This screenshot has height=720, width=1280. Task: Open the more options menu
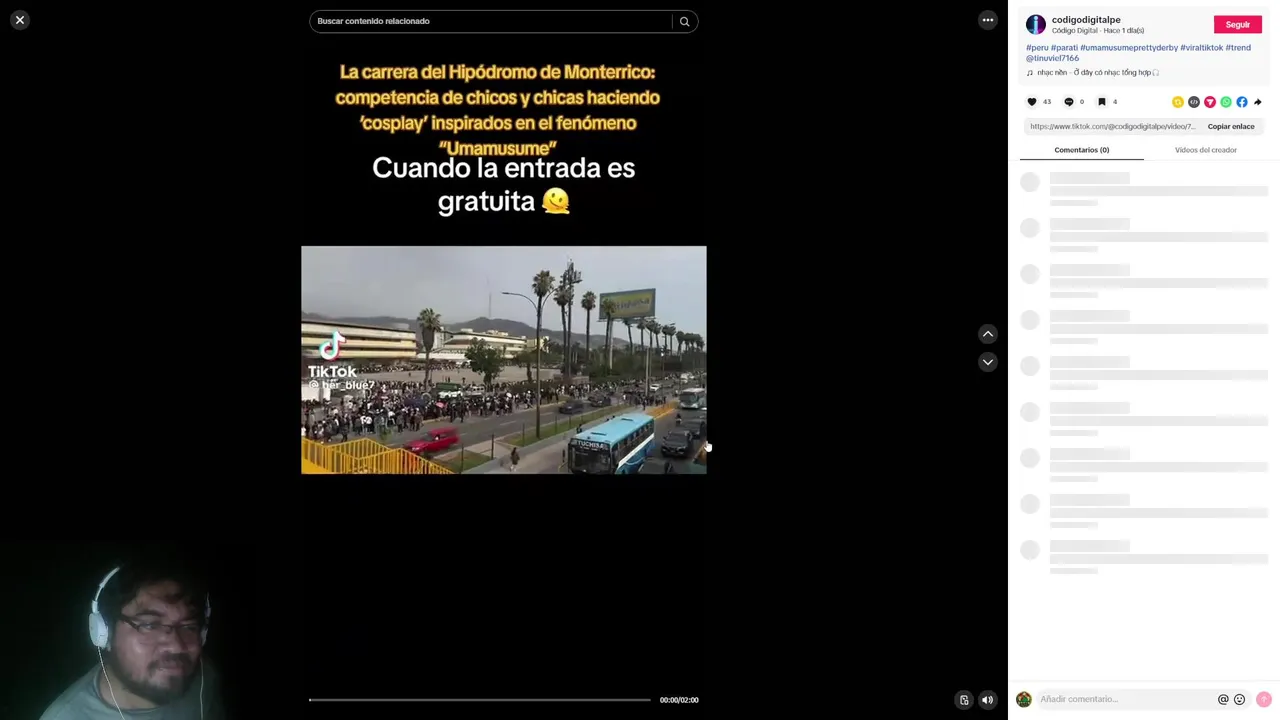987,20
